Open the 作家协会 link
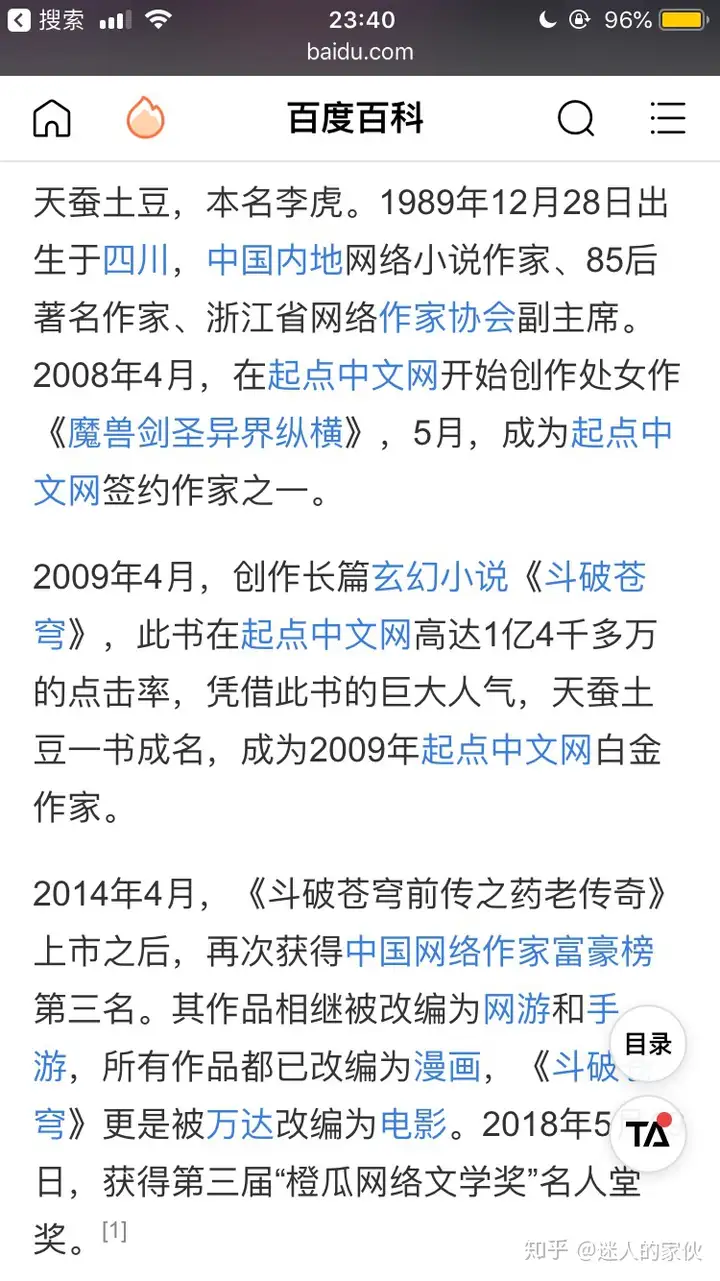720x1281 pixels. click(x=446, y=318)
